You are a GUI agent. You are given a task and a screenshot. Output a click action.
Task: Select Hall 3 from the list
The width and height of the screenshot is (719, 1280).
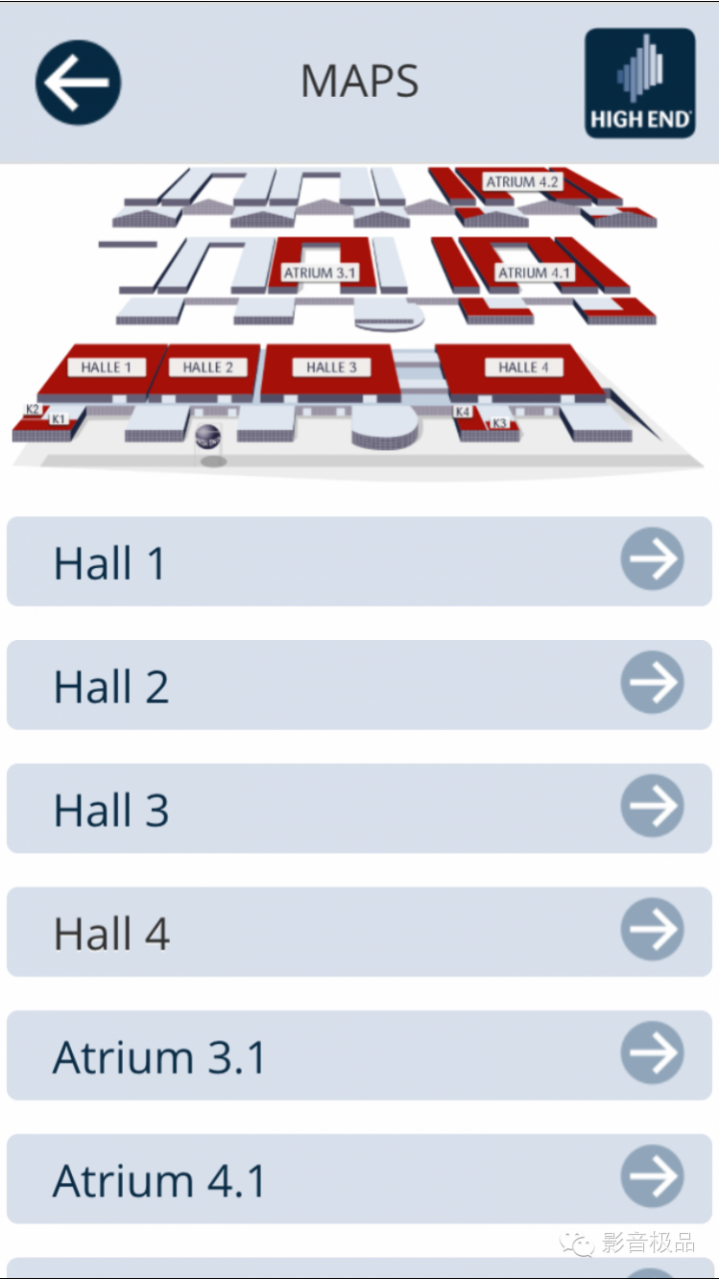[359, 809]
